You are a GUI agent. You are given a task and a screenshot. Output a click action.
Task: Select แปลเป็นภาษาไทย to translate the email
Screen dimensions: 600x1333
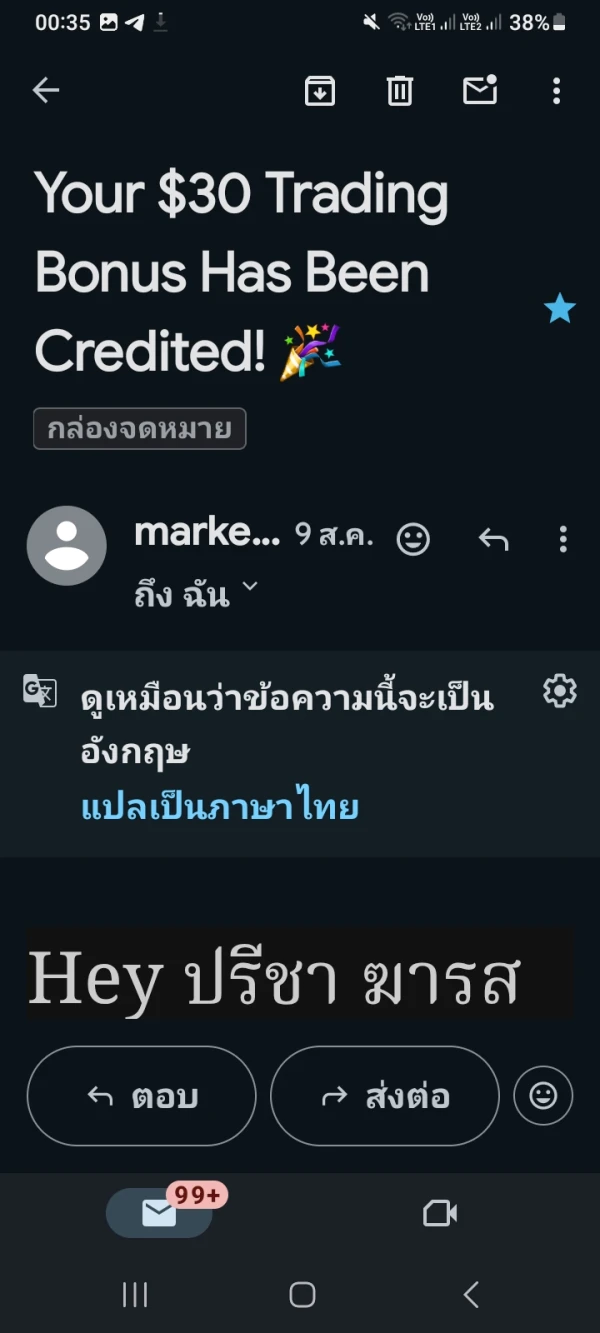click(x=220, y=806)
